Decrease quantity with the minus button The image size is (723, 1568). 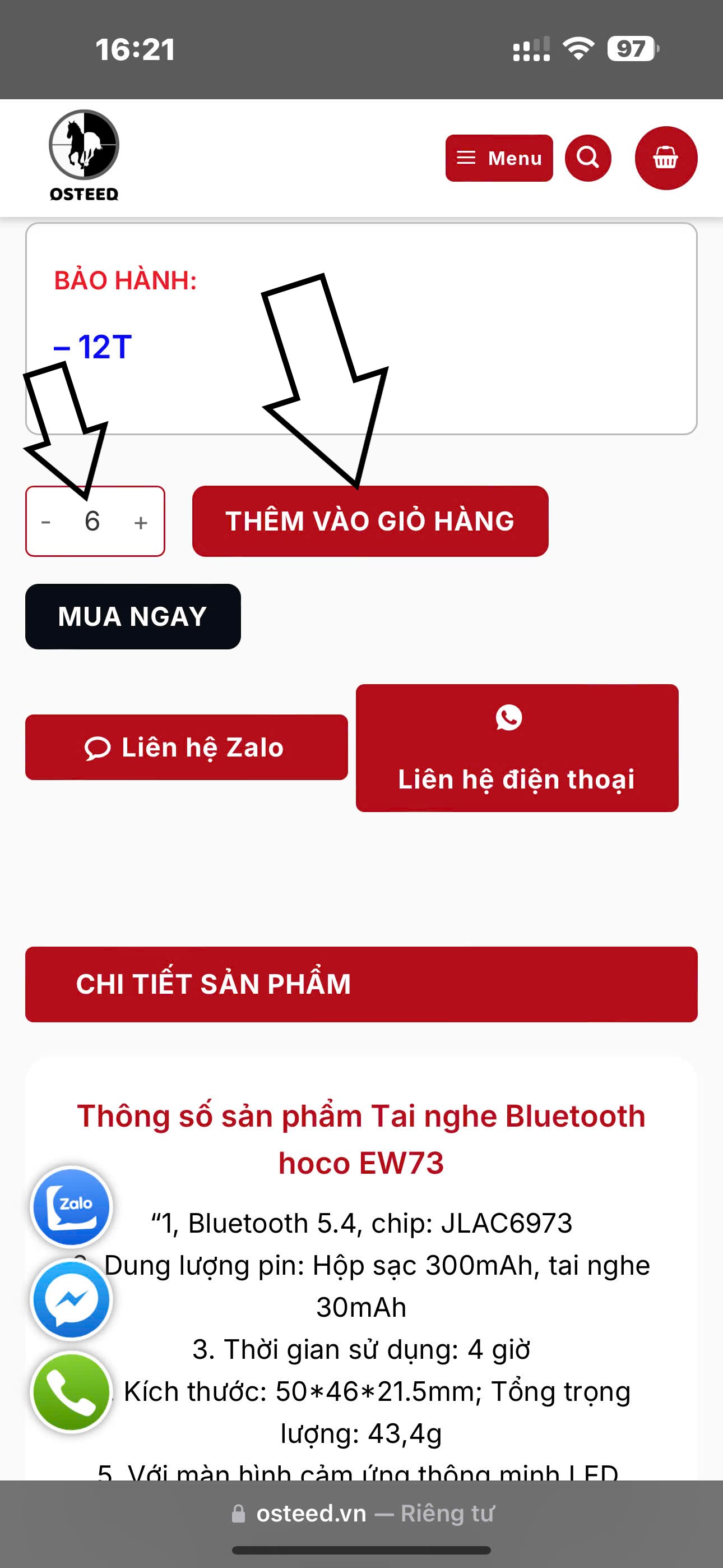point(45,522)
